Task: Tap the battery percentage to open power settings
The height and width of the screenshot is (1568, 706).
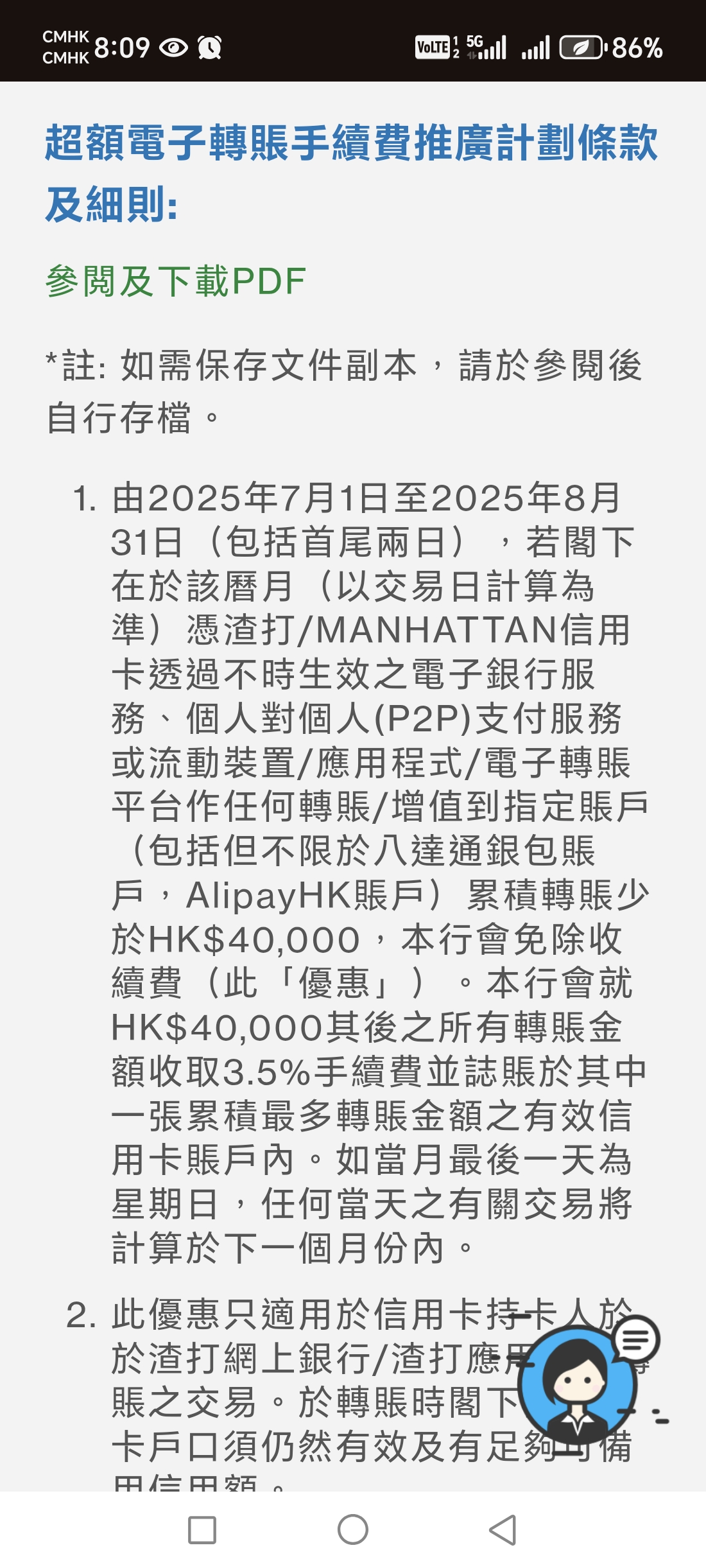Action: [x=635, y=48]
